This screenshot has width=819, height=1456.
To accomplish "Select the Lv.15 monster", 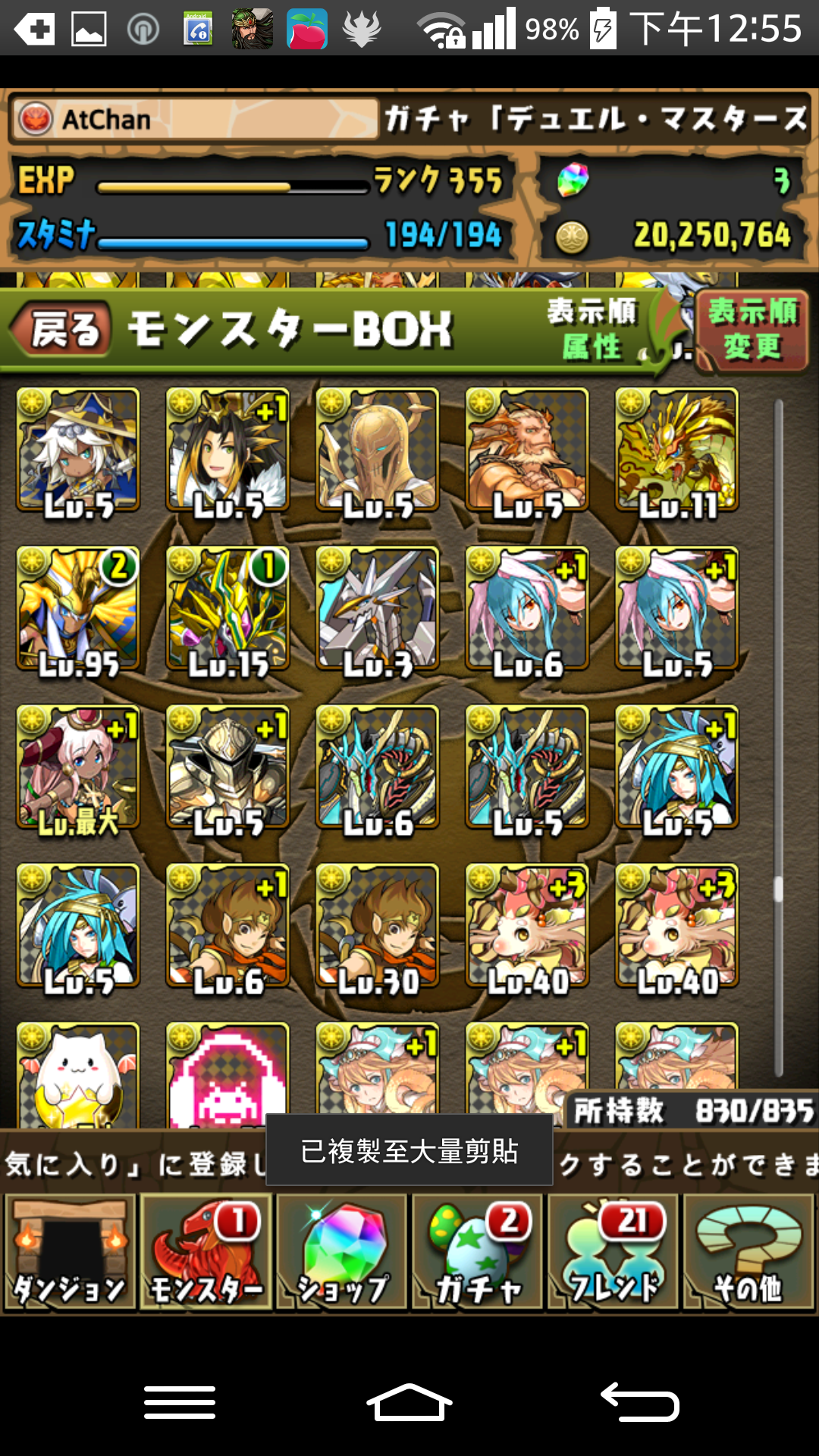I will click(227, 609).
